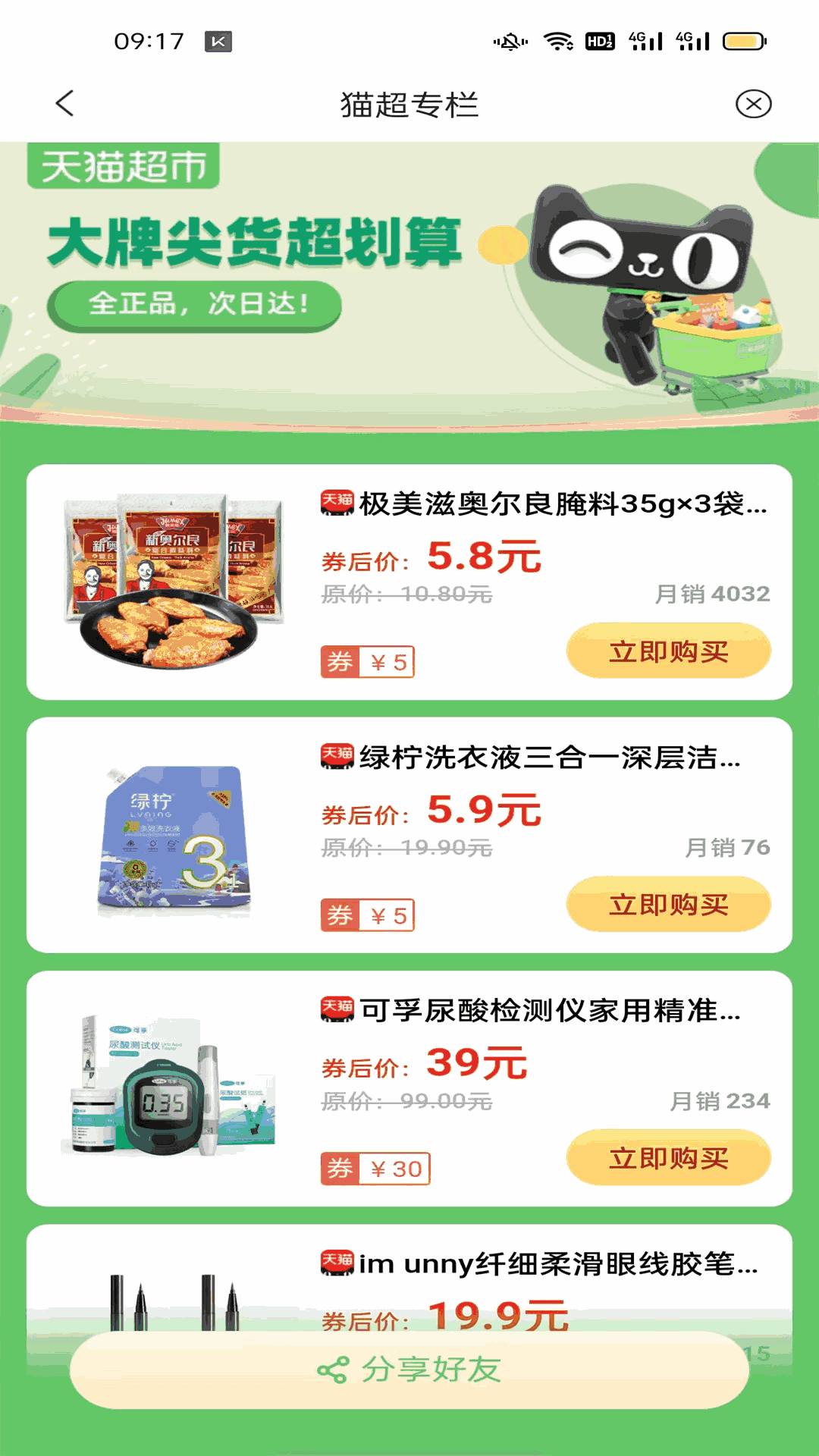Tap 立即购买 for 绿柠洗衣液
This screenshot has height=1456, width=819.
[668, 905]
